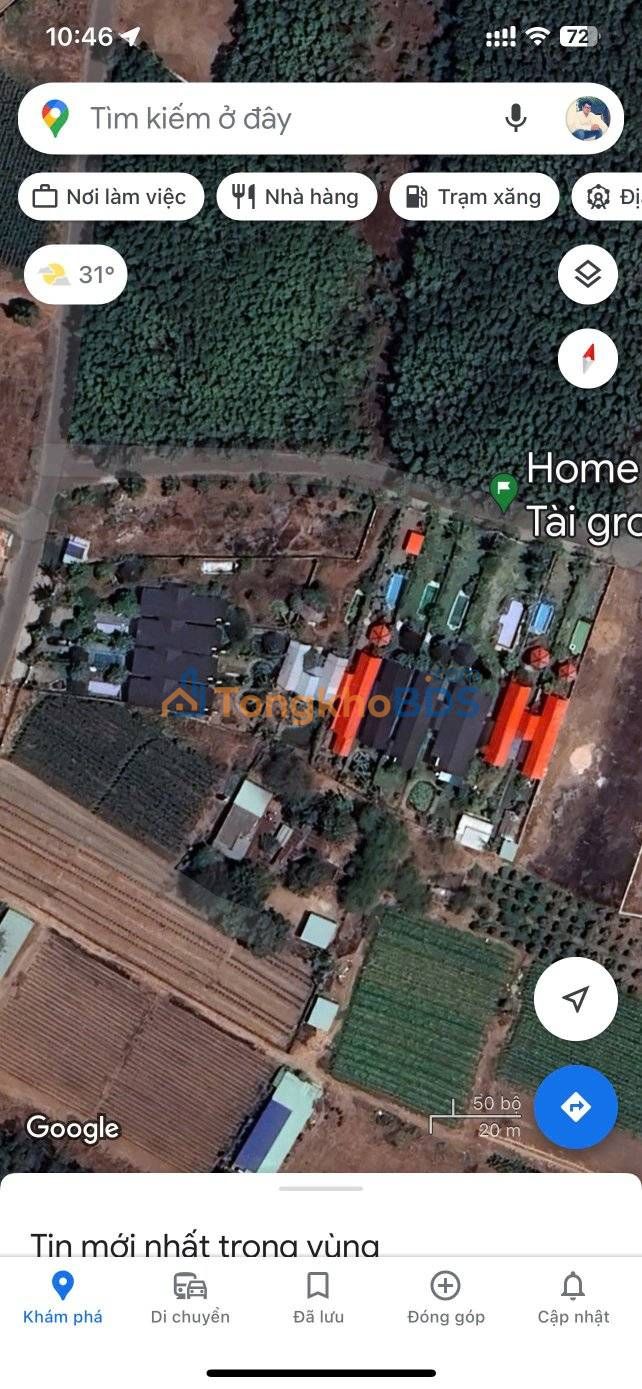
Task: Open the 'Đã lưu' saved tab
Action: (318, 1298)
